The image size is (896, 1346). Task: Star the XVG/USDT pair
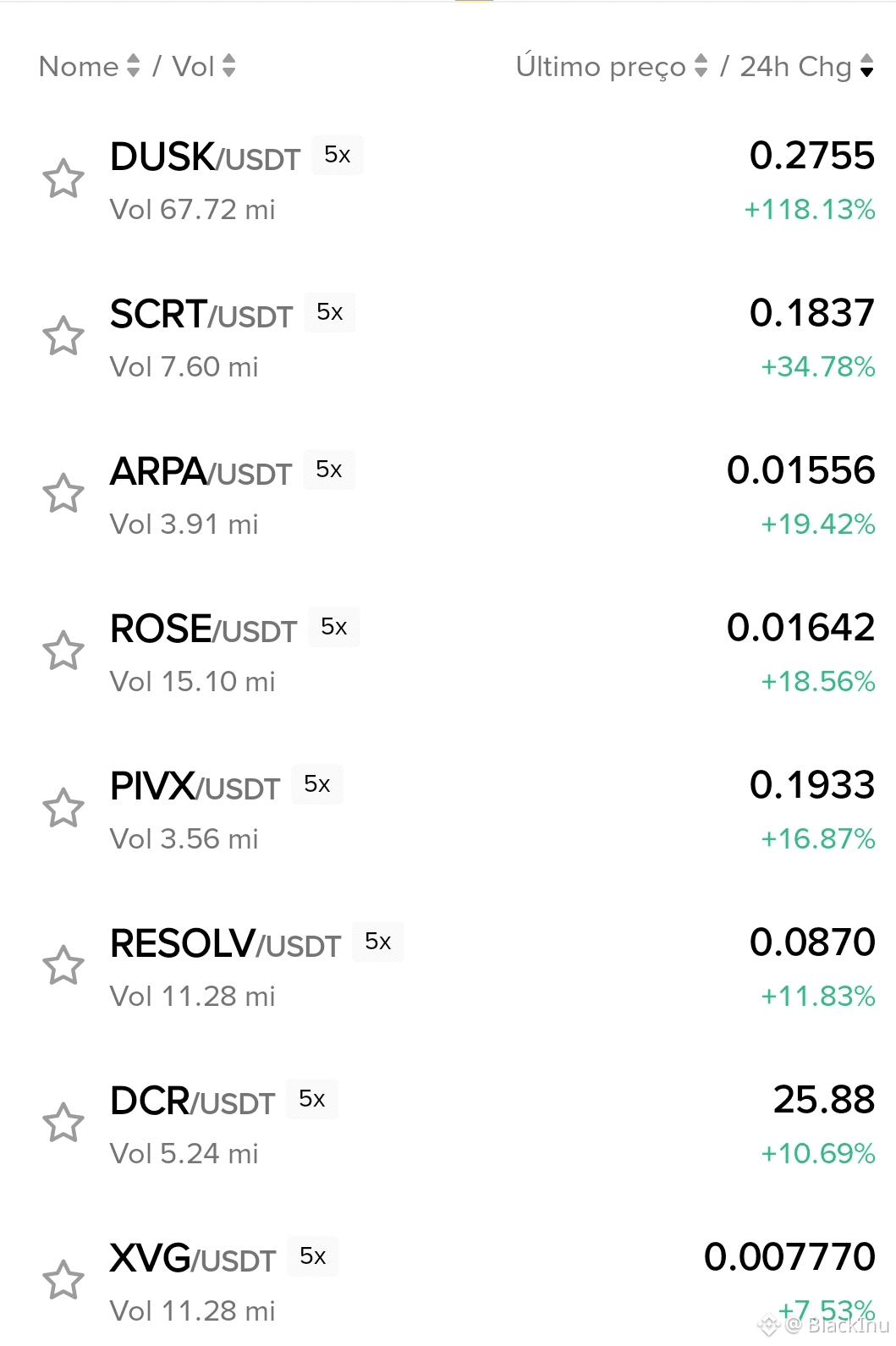coord(63,1279)
